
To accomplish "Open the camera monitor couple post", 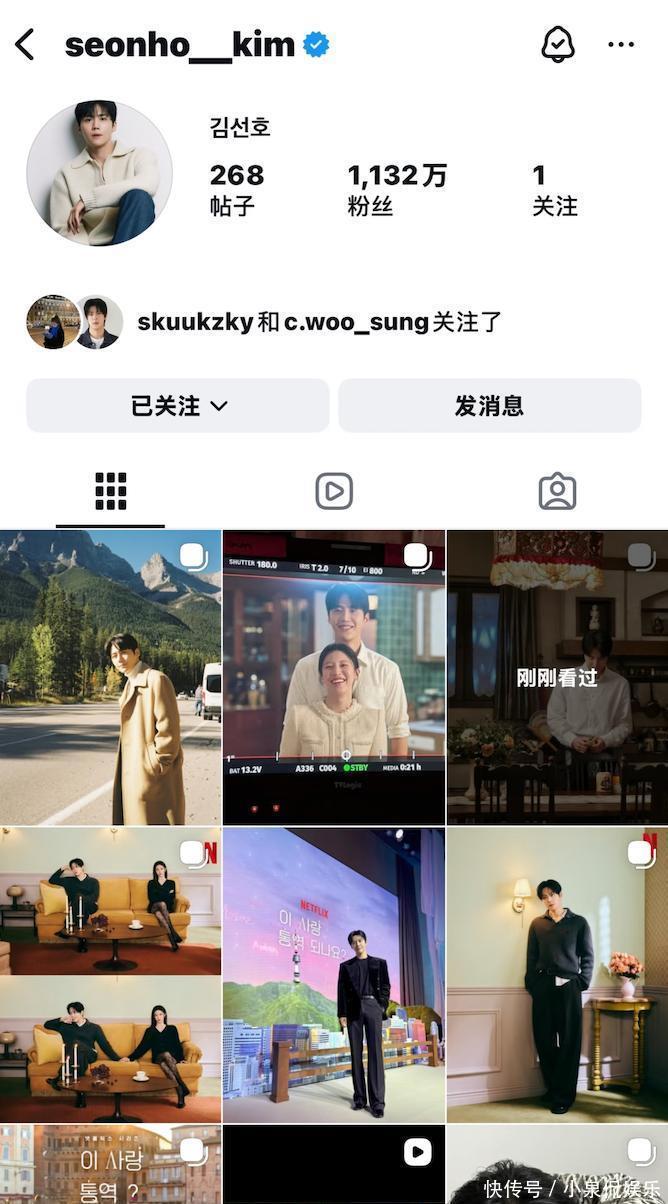I will tap(334, 677).
